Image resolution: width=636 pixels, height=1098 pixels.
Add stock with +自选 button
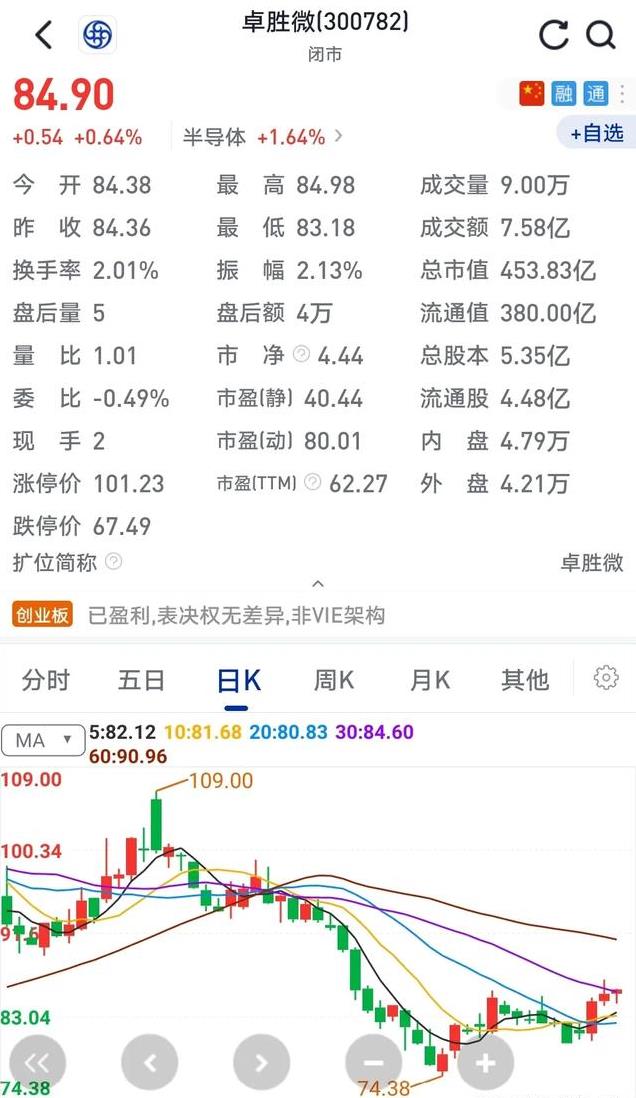coord(596,133)
